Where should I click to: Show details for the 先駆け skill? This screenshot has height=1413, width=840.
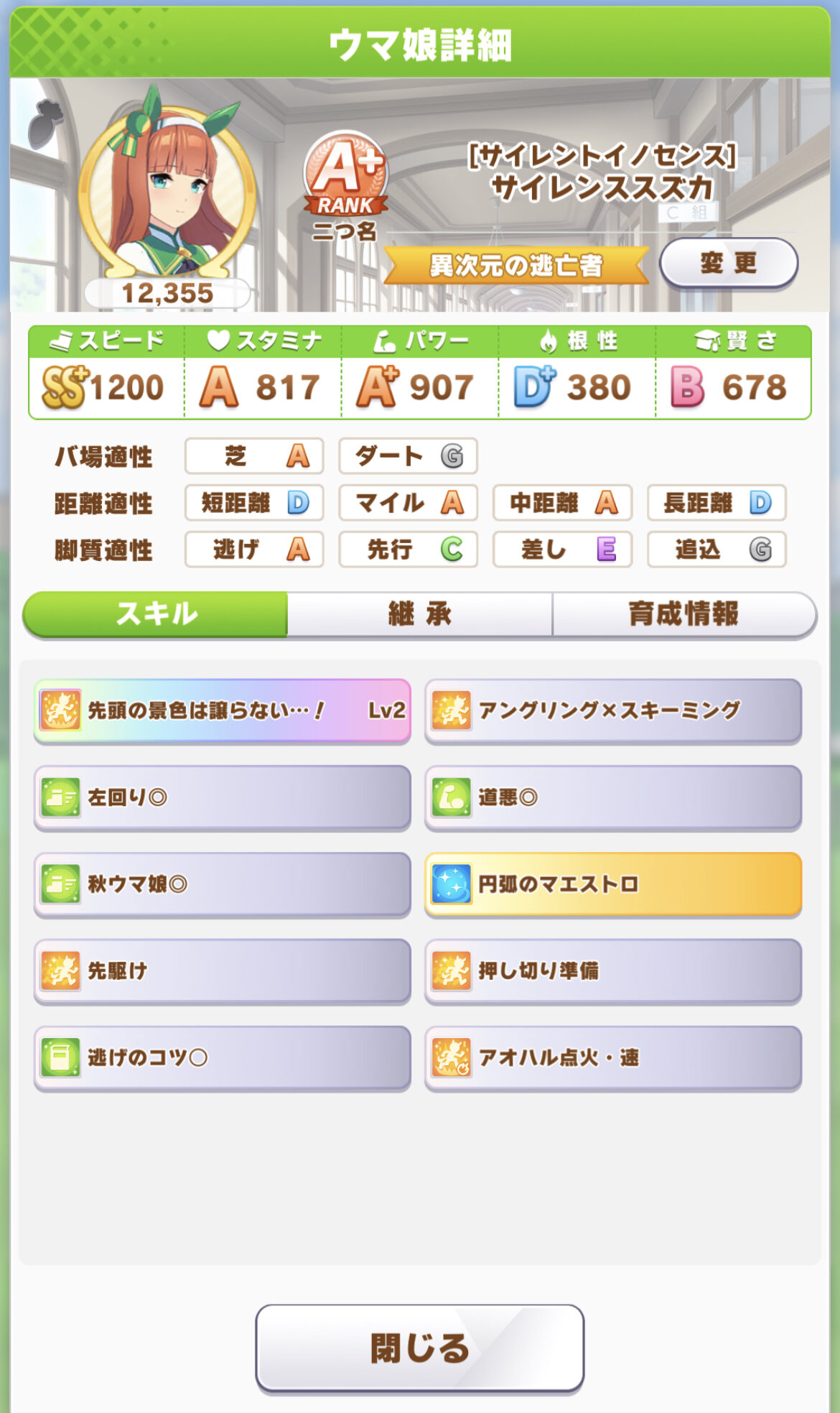coord(222,971)
